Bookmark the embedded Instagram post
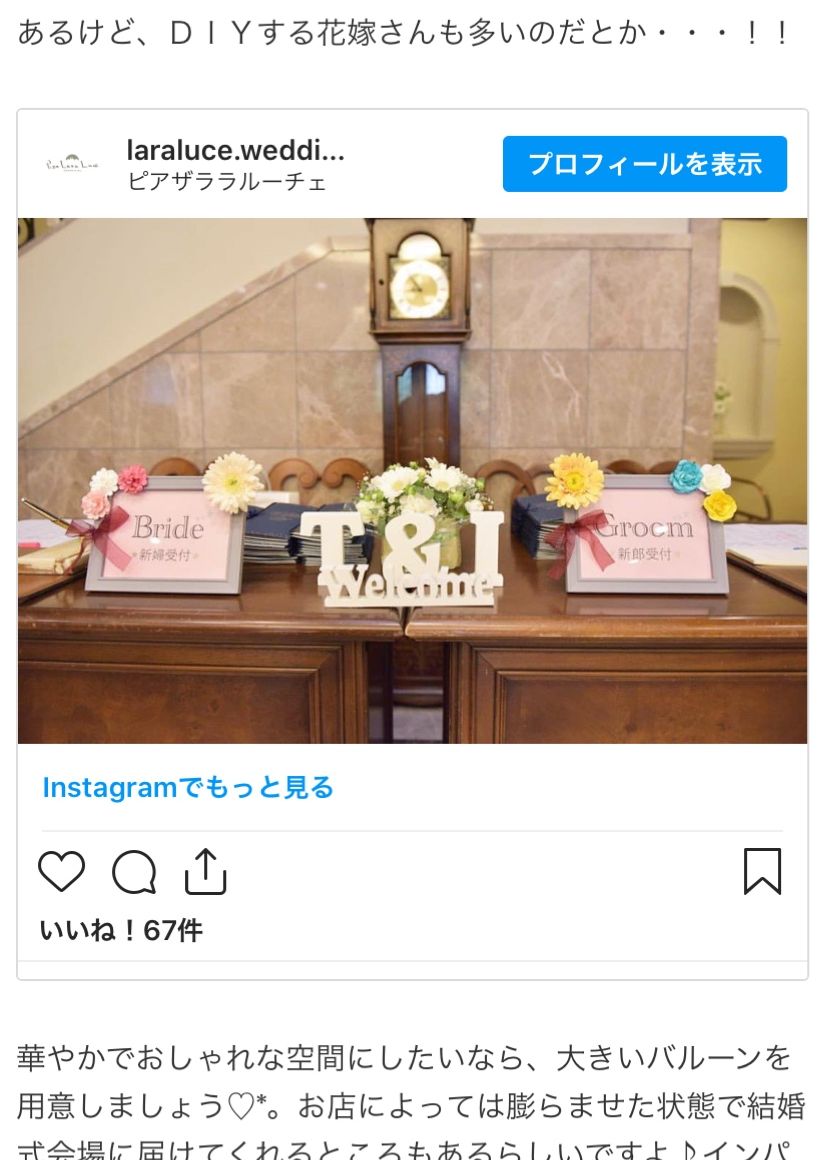The height and width of the screenshot is (1160, 830). click(762, 872)
